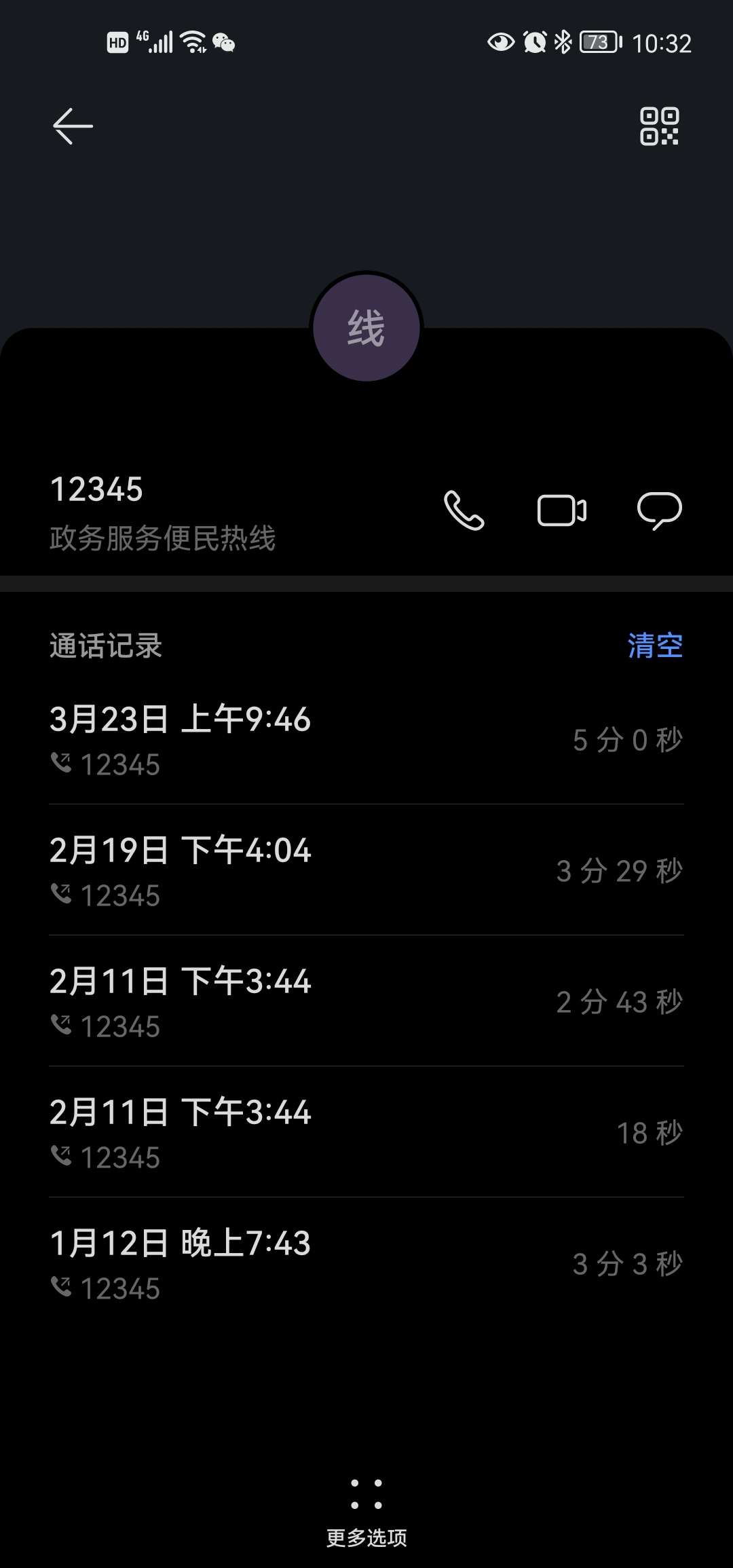Select the 2月11日 call lasting 18 秒
The image size is (733, 1568).
click(x=366, y=1133)
